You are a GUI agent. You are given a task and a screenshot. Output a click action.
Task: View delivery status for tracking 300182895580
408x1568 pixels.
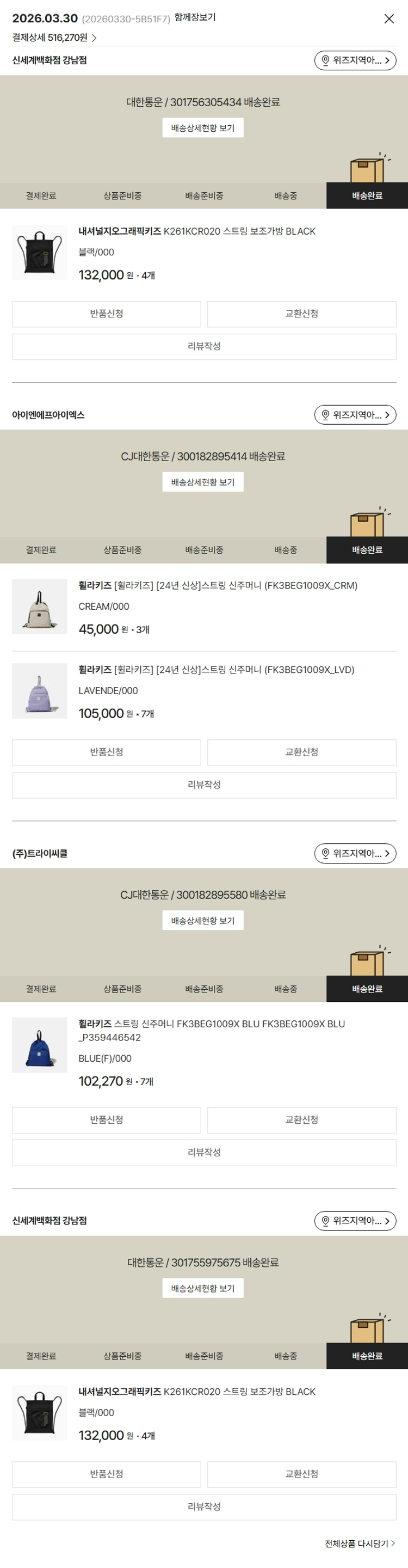(202, 920)
